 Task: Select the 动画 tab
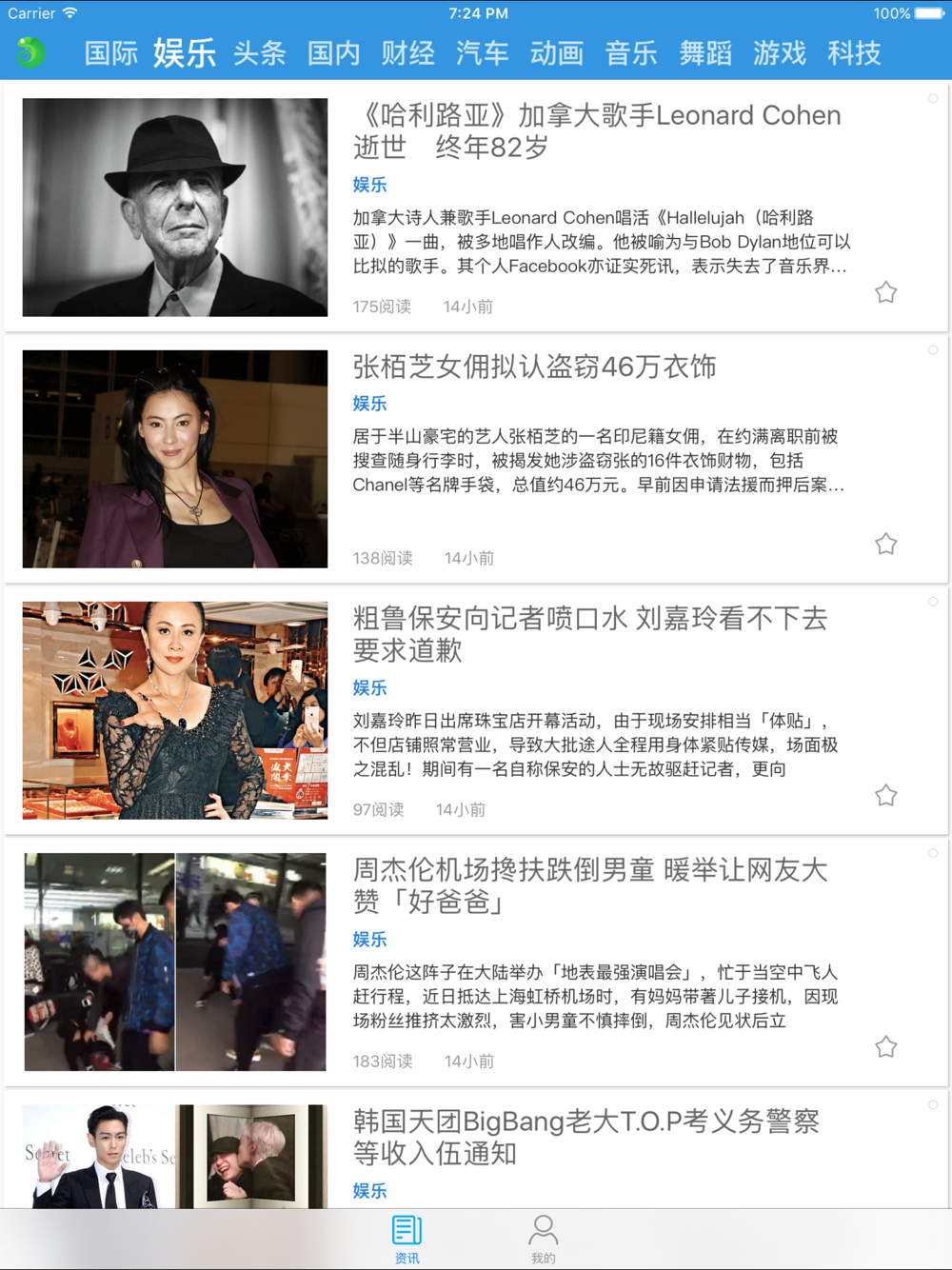pyautogui.click(x=557, y=53)
